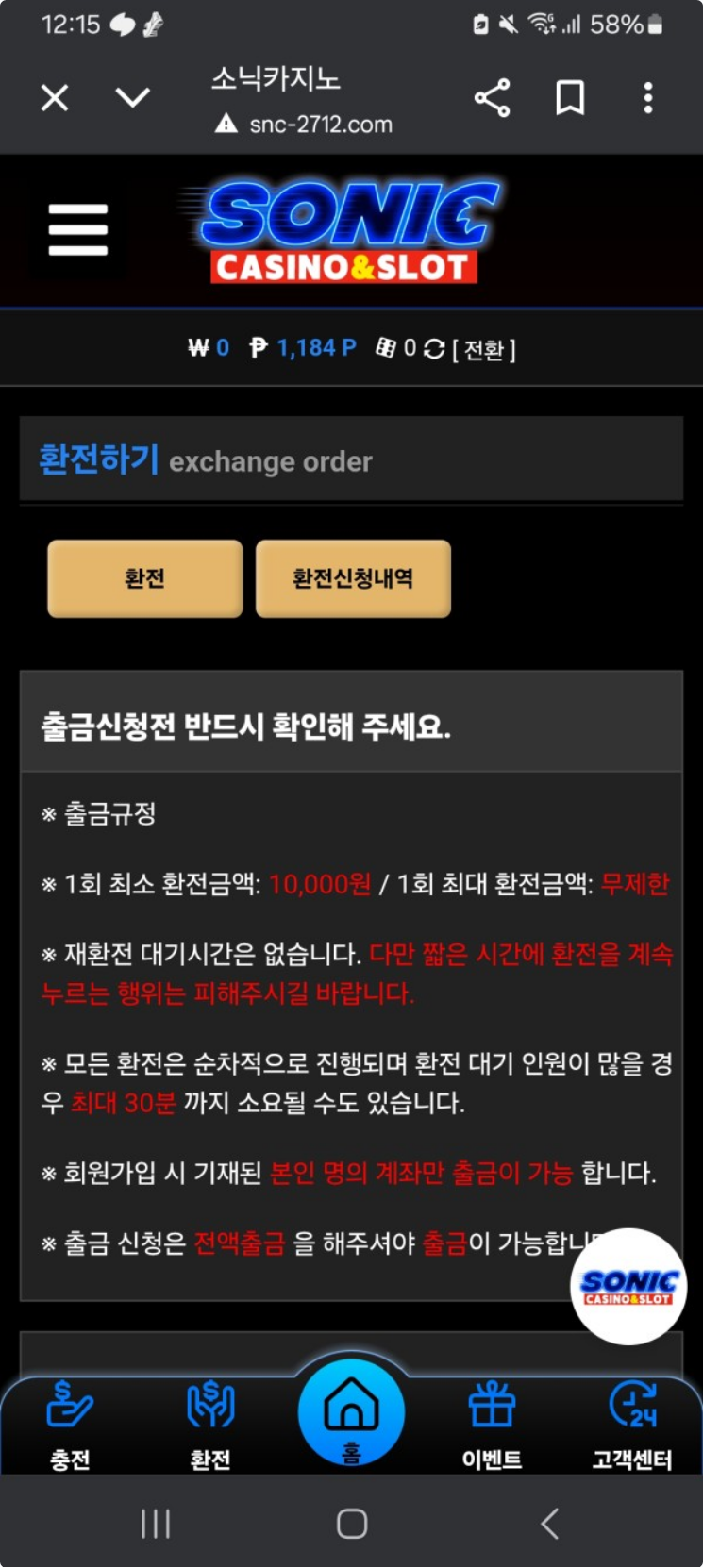Share this page link
Screen dimensions: 703x1568
pos(492,97)
